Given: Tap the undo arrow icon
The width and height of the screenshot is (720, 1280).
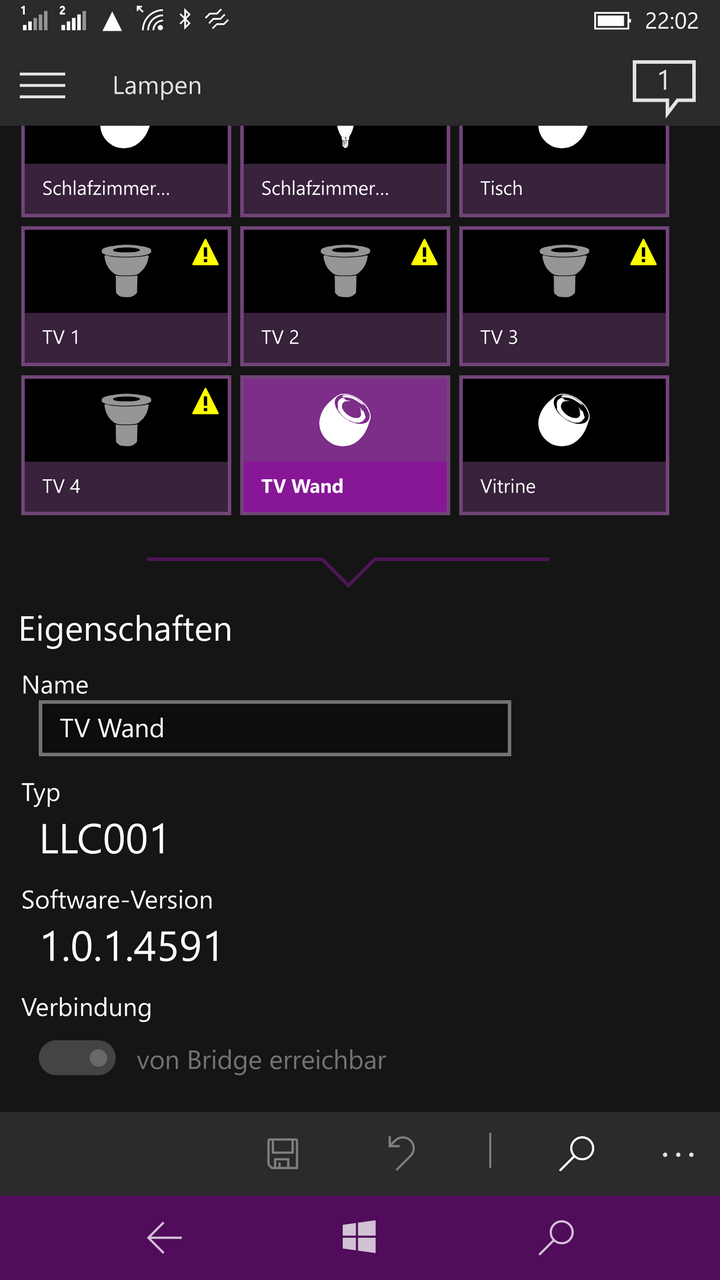Looking at the screenshot, I should (401, 1153).
